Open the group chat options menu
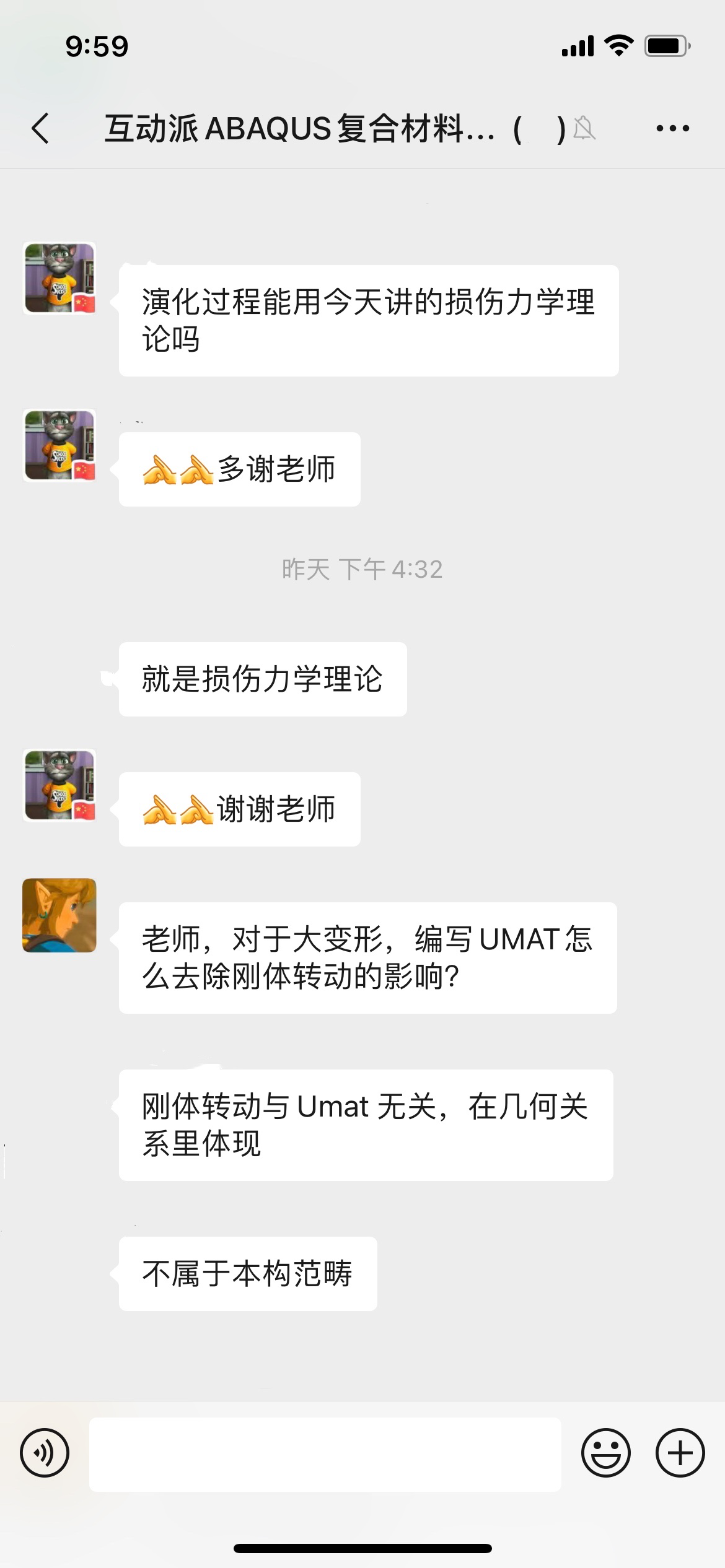The width and height of the screenshot is (725, 1568). coord(672,129)
